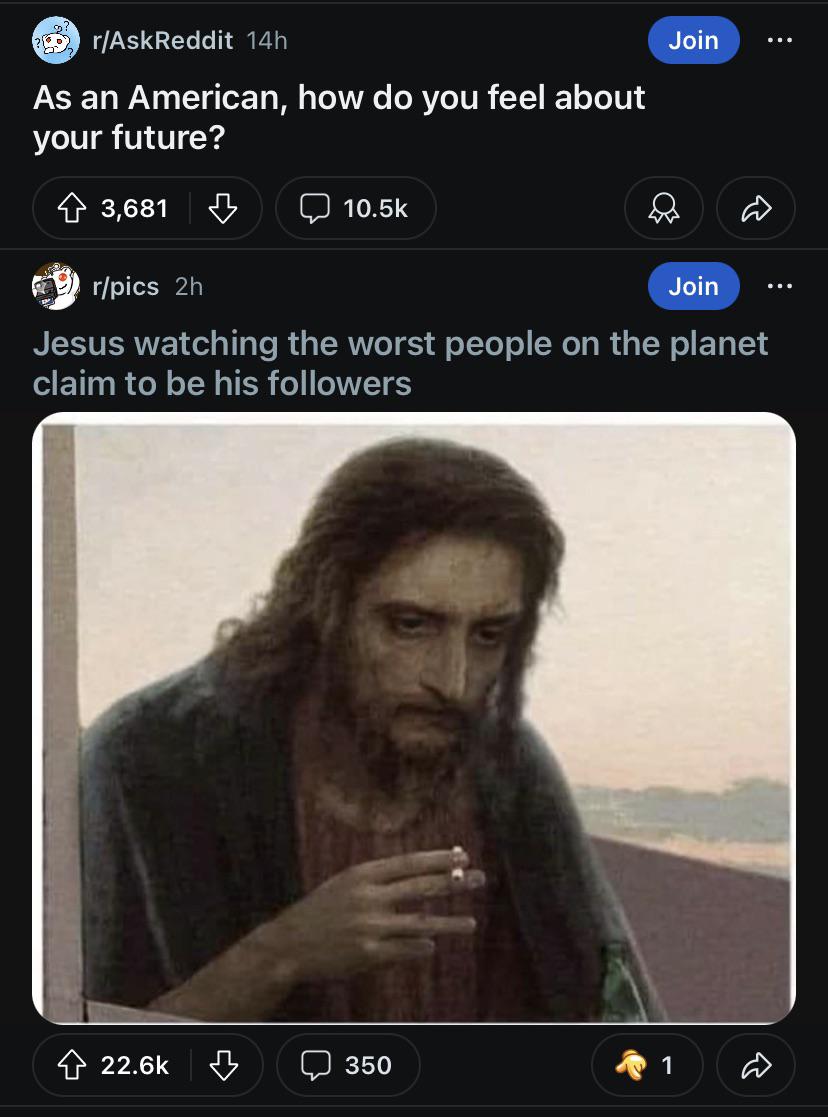Screen dimensions: 828x1117
Task: Open overflow menu on the AskReddit post
Action: coord(779,40)
